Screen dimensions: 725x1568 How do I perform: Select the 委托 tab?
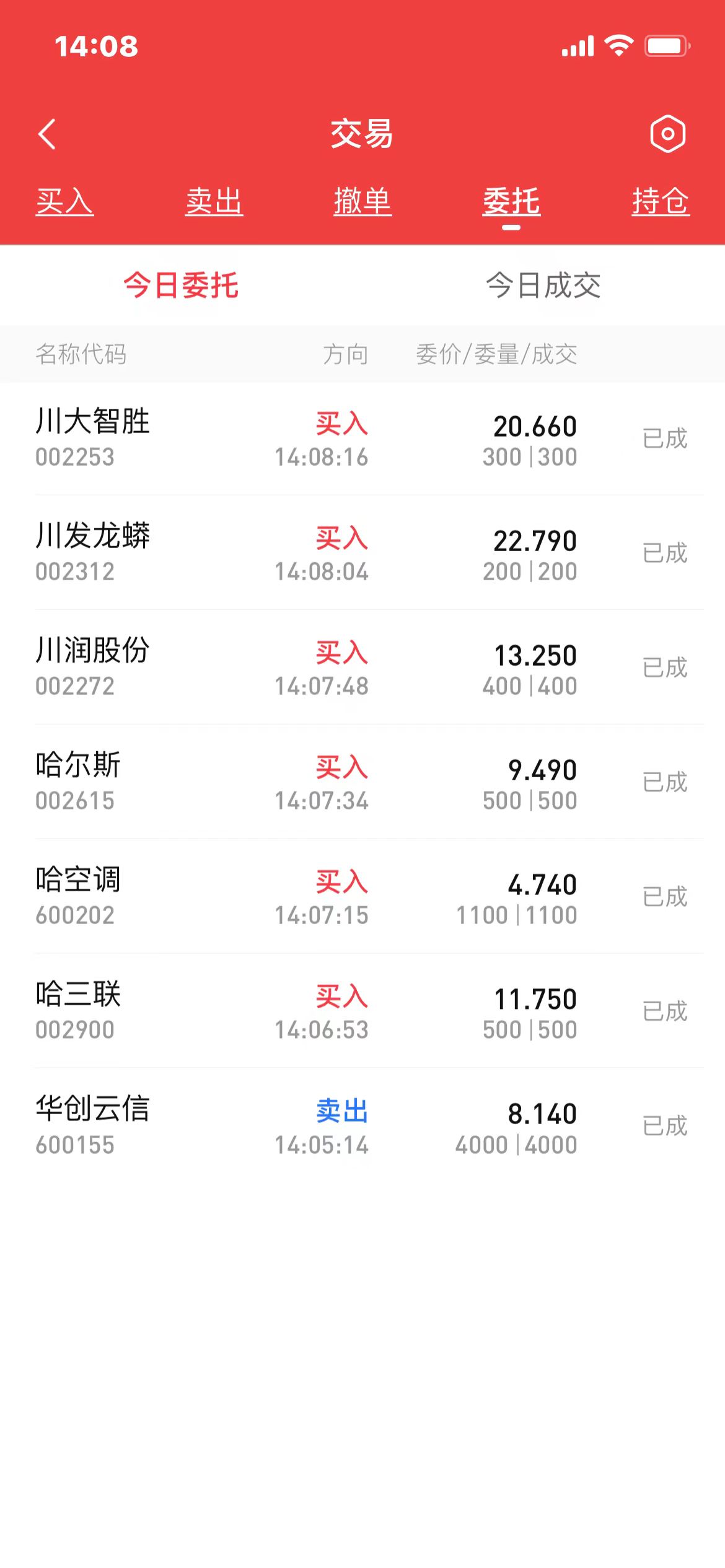point(511,201)
